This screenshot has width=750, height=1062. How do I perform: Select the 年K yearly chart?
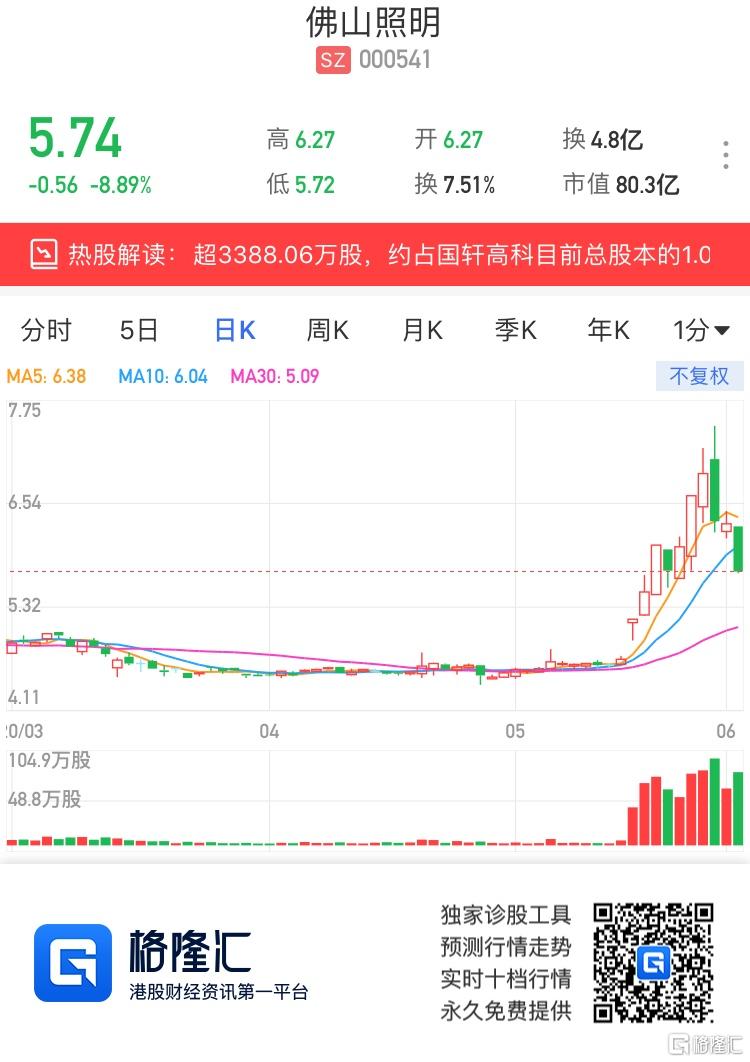tap(609, 330)
